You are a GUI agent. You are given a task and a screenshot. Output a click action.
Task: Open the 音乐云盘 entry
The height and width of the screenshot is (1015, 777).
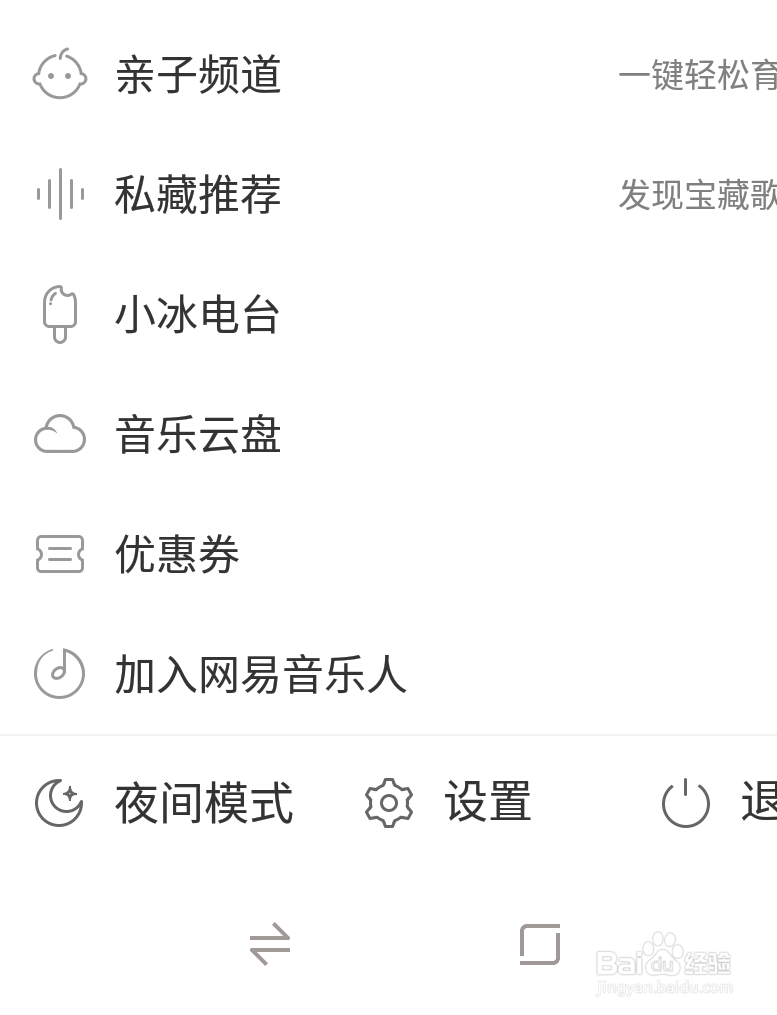tap(197, 435)
